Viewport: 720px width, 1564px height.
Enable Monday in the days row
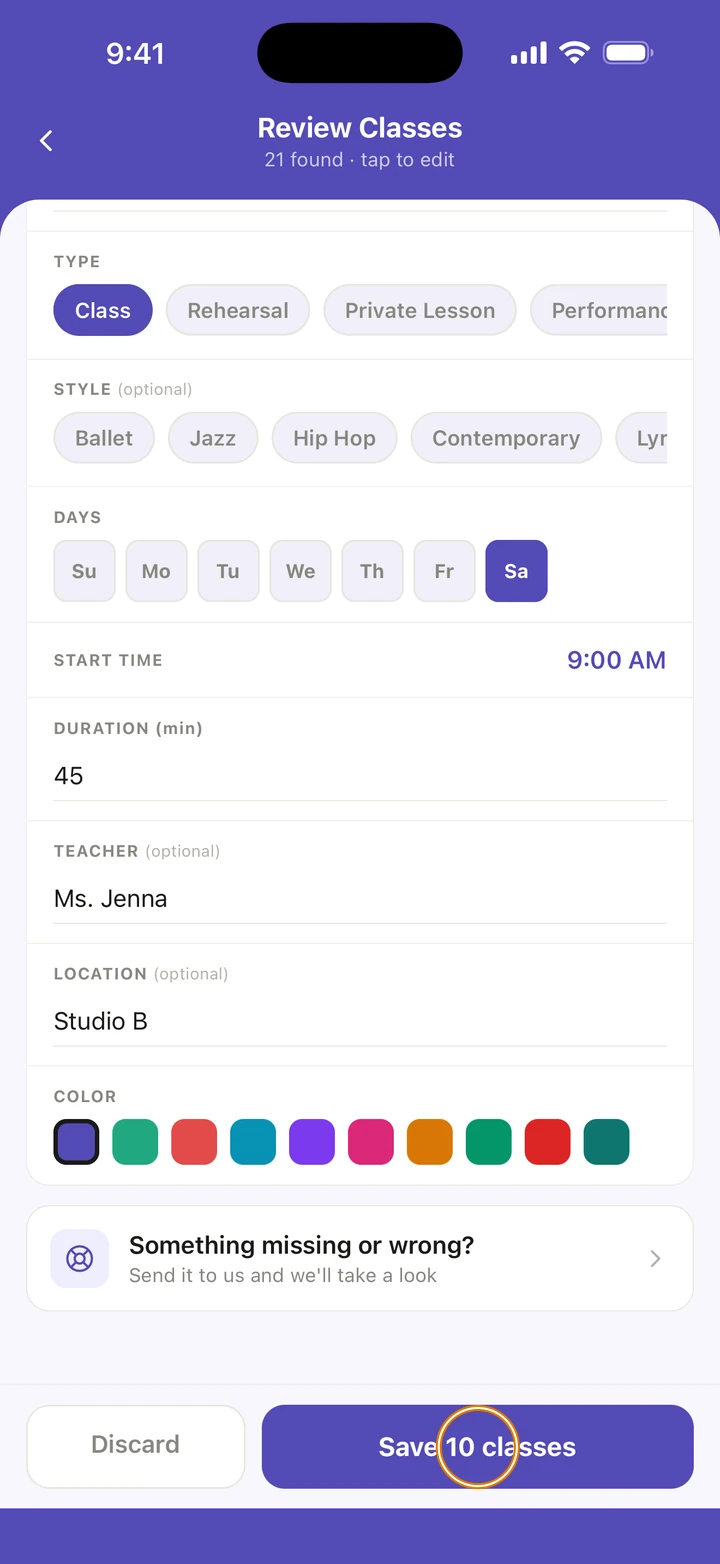tap(156, 571)
